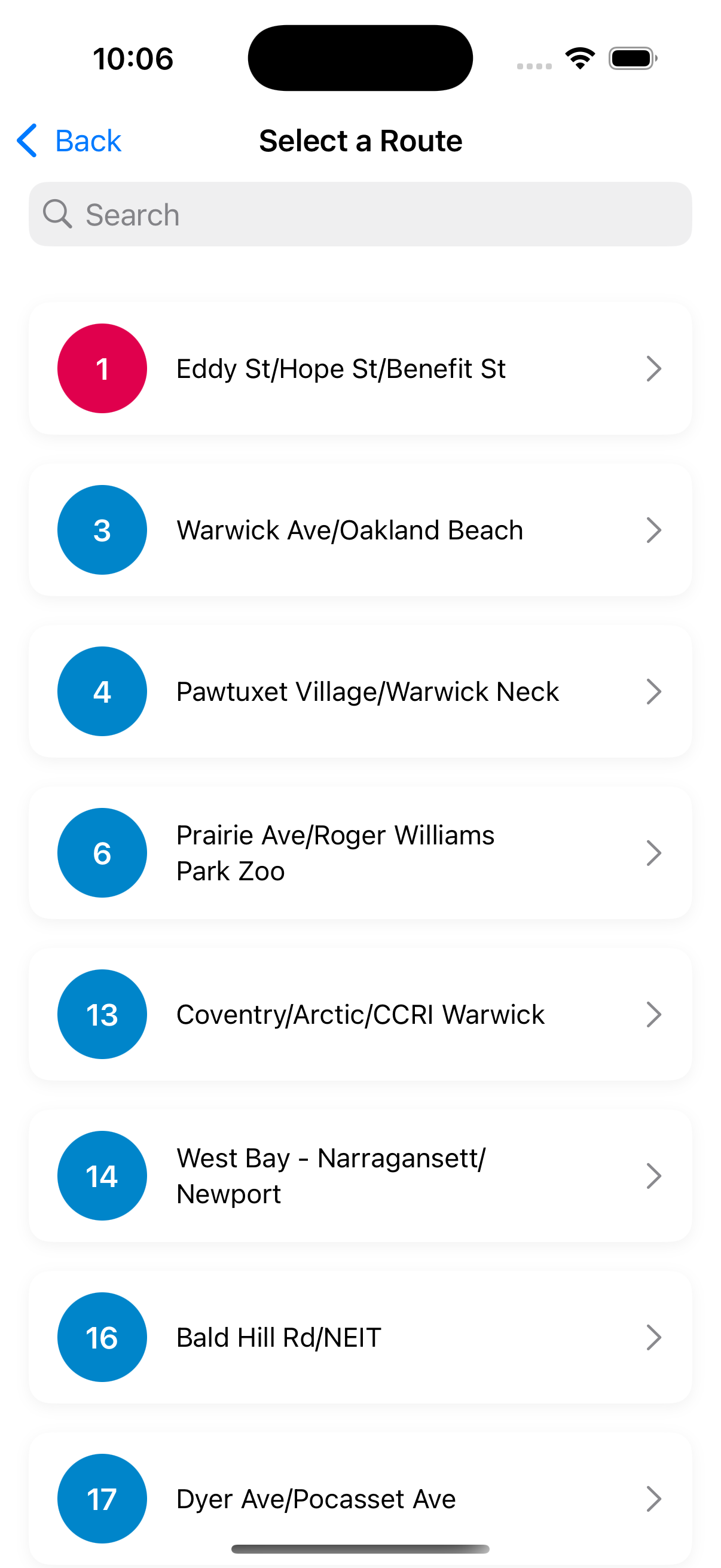
Task: Expand the Bald Hill Rd/NEIT chevron
Action: (x=654, y=1337)
